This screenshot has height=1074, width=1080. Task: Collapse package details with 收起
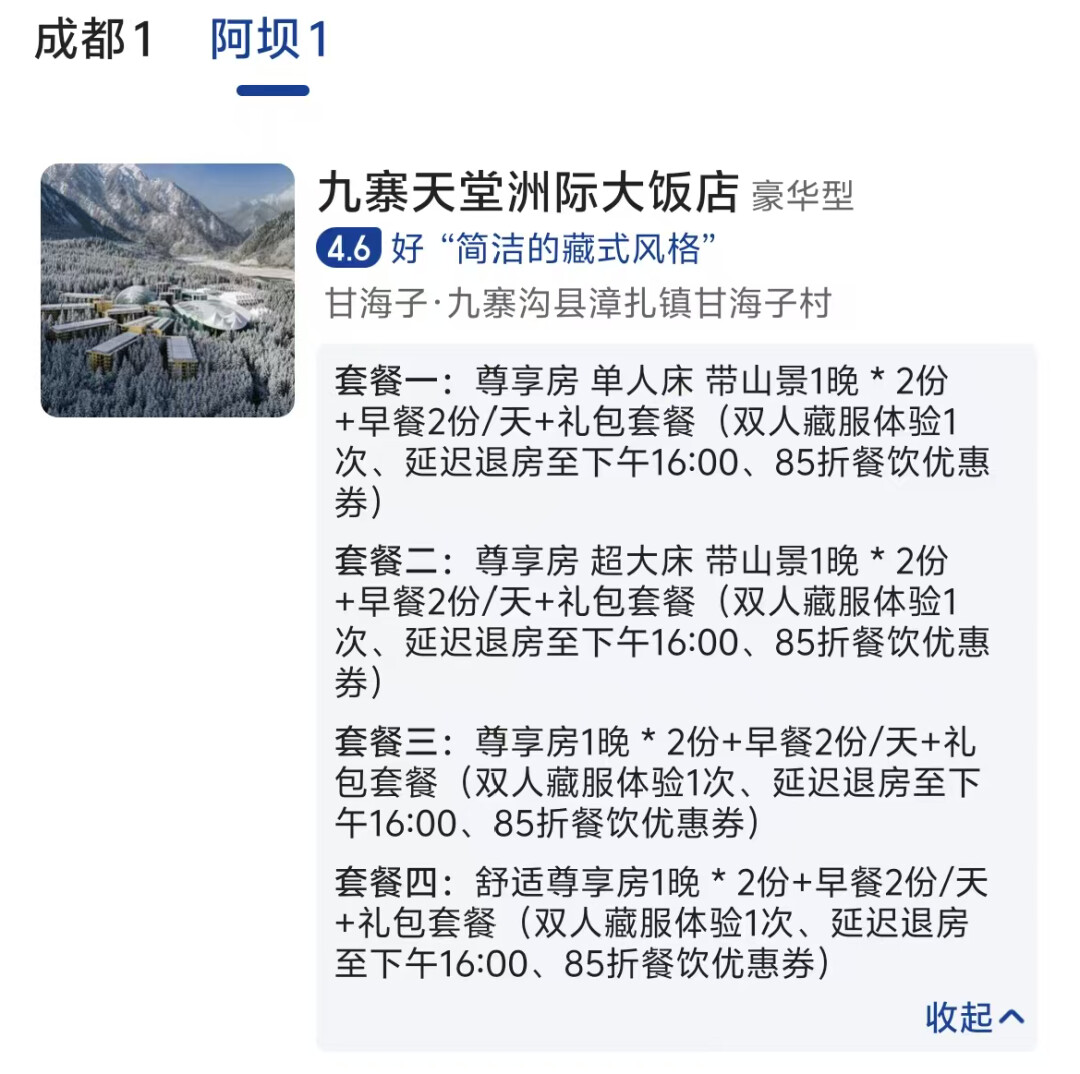click(x=974, y=1017)
